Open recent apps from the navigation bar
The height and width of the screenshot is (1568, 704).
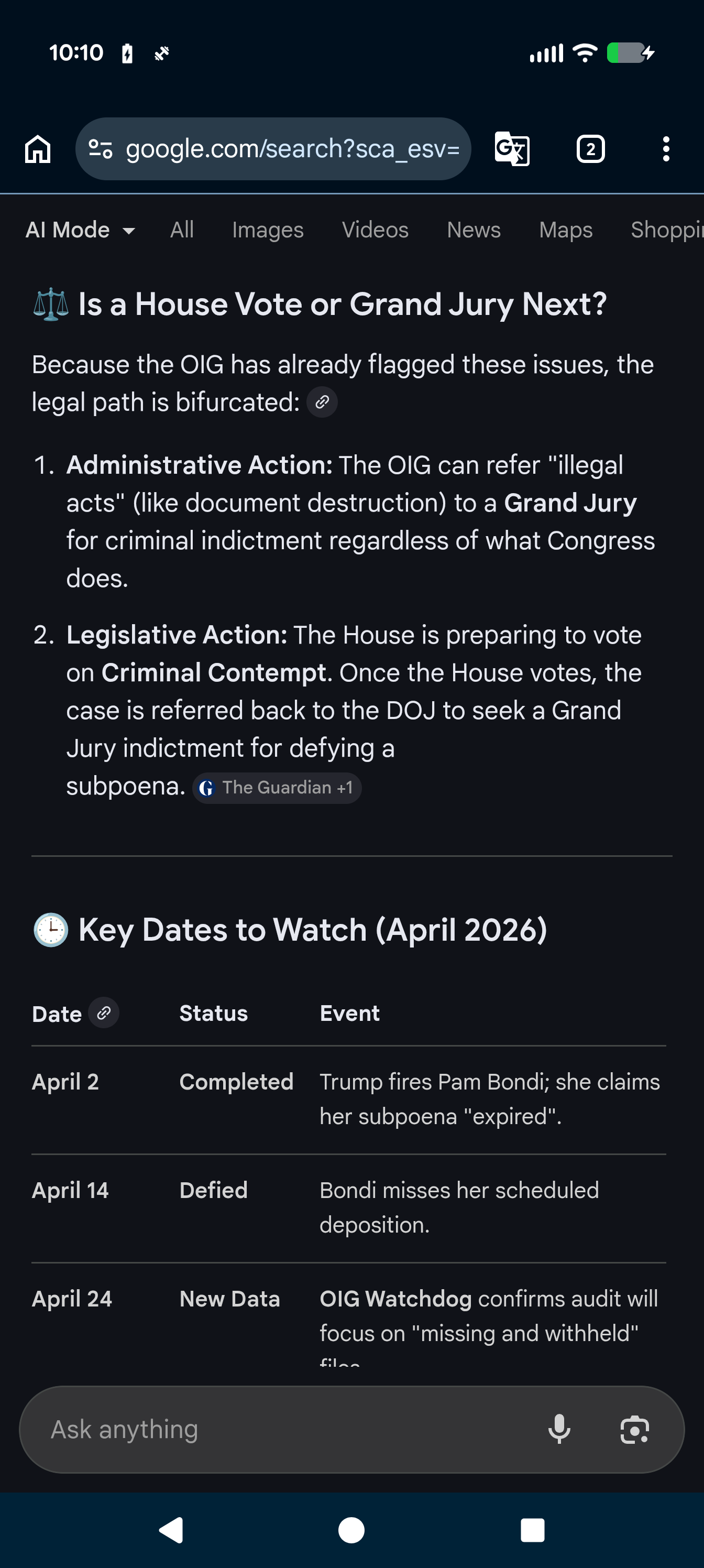532,1530
